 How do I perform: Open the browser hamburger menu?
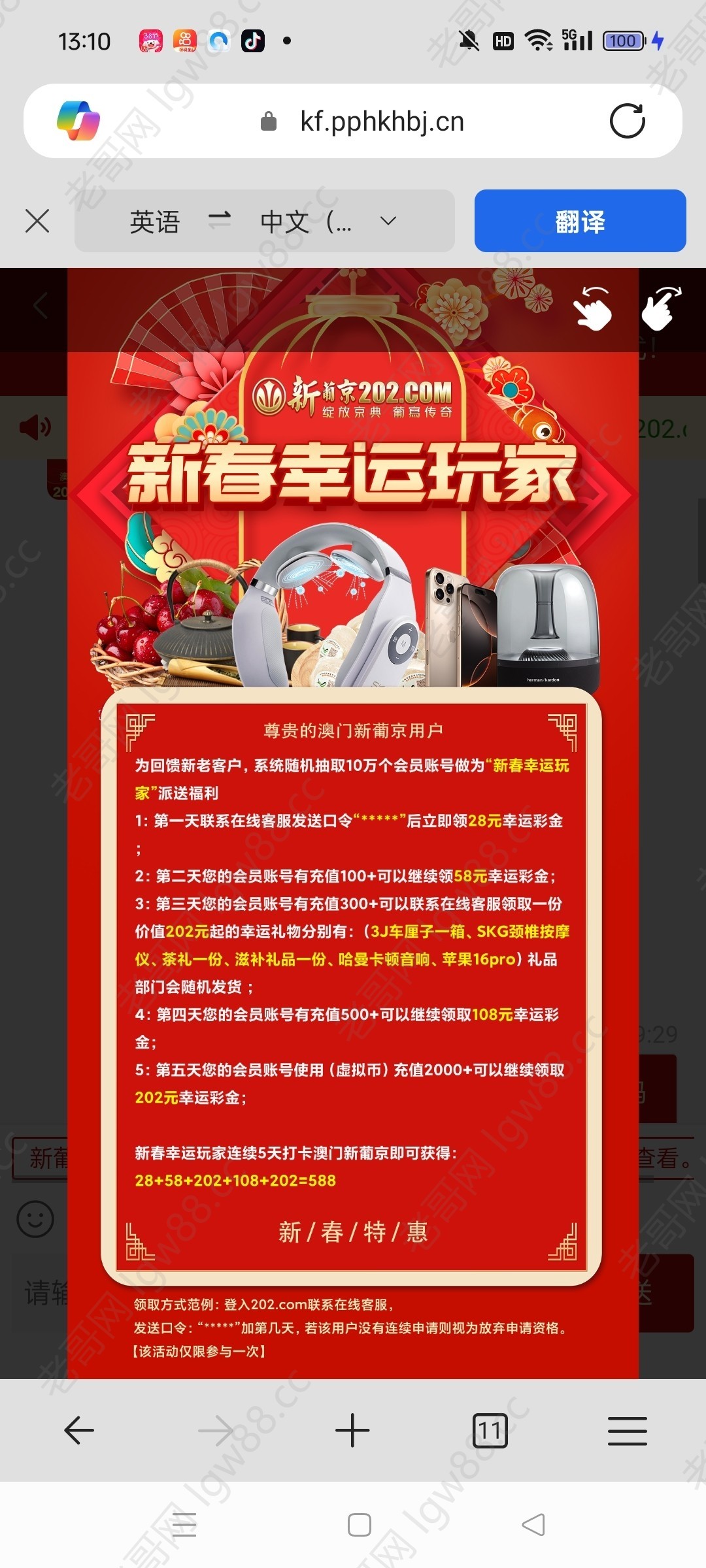pos(627,1430)
